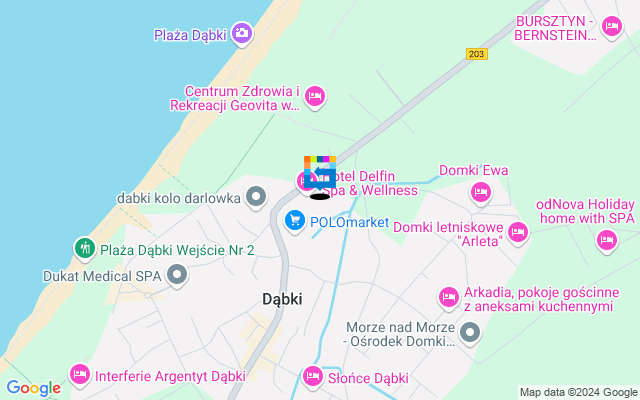Image resolution: width=640 pixels, height=400 pixels.
Task: Select the dabki kolo darlowka marker
Action: pos(256,196)
